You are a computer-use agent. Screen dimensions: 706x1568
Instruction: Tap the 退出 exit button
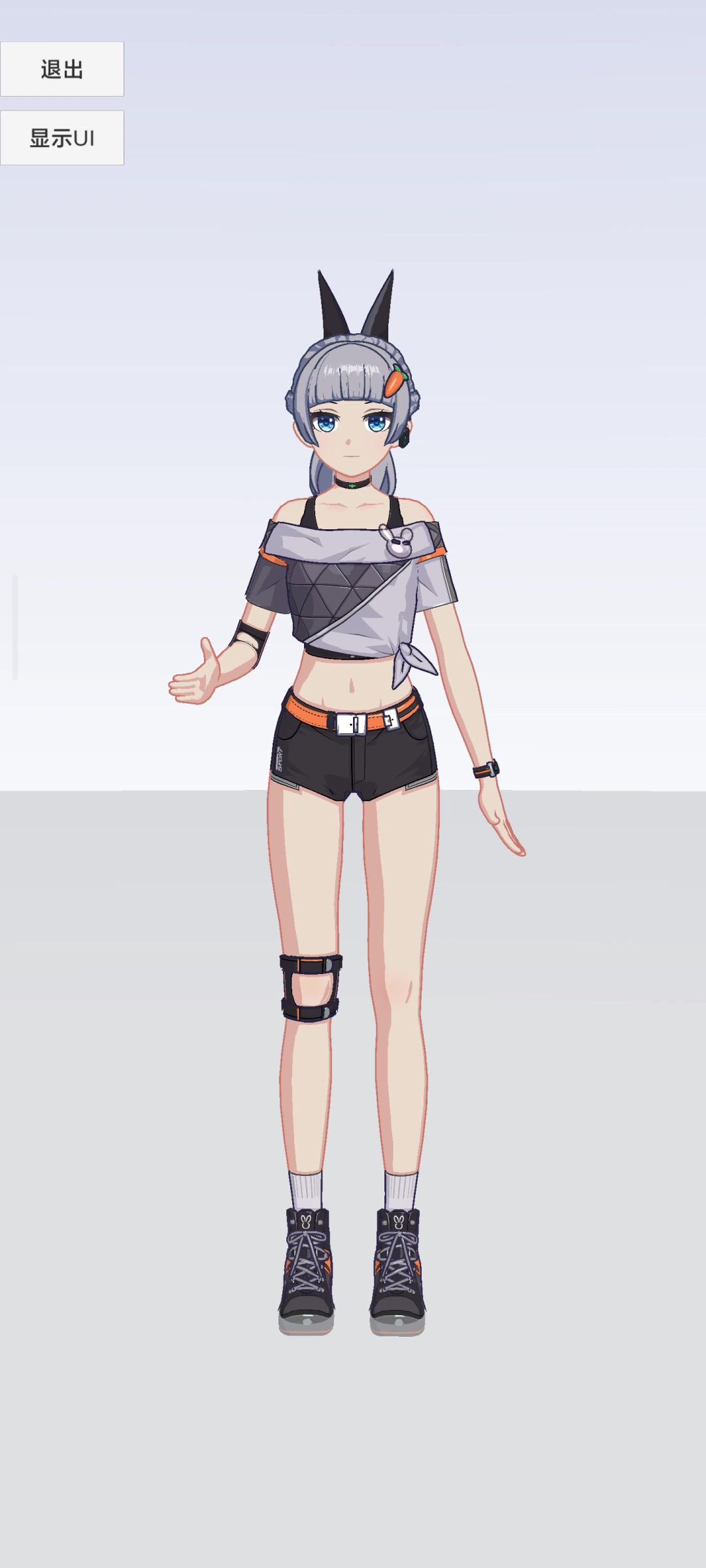[x=61, y=69]
